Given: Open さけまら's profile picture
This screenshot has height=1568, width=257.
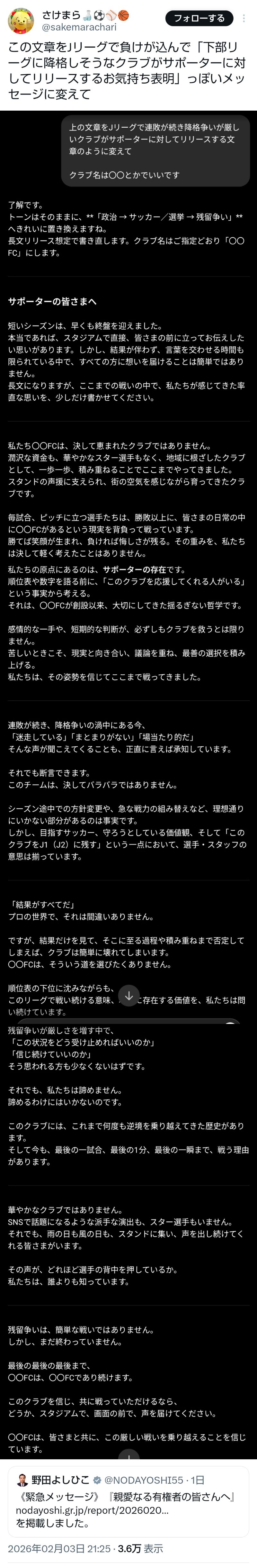Looking at the screenshot, I should (21, 21).
